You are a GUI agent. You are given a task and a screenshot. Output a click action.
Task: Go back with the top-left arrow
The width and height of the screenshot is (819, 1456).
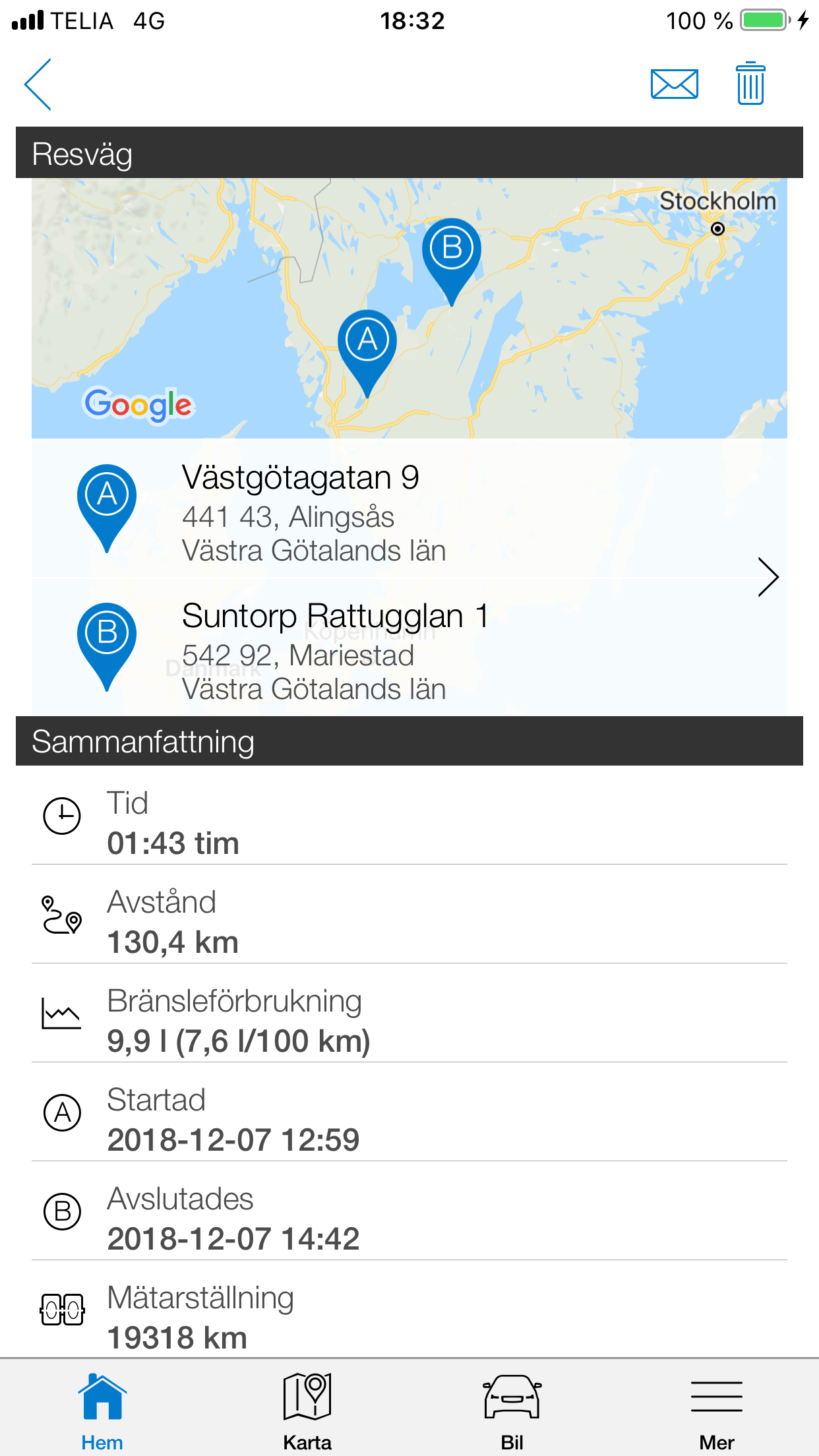pos(38,84)
